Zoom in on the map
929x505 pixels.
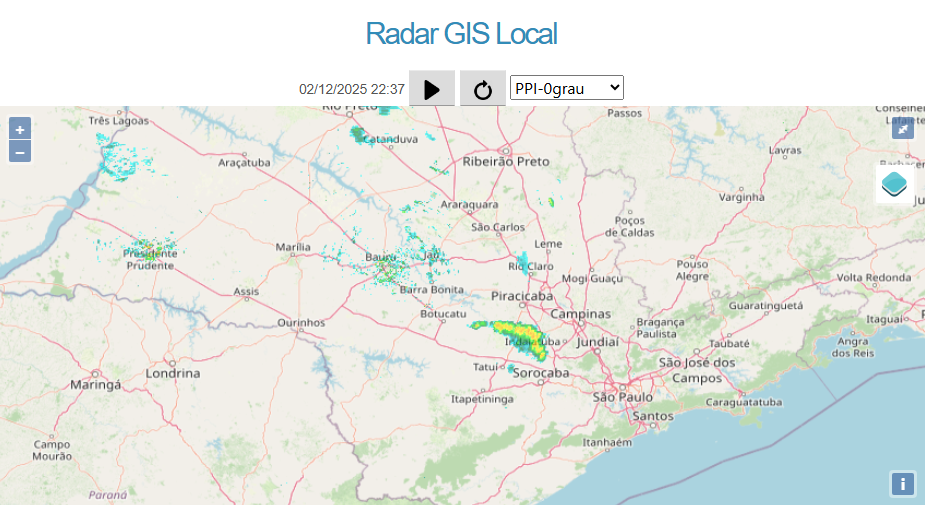(x=20, y=129)
